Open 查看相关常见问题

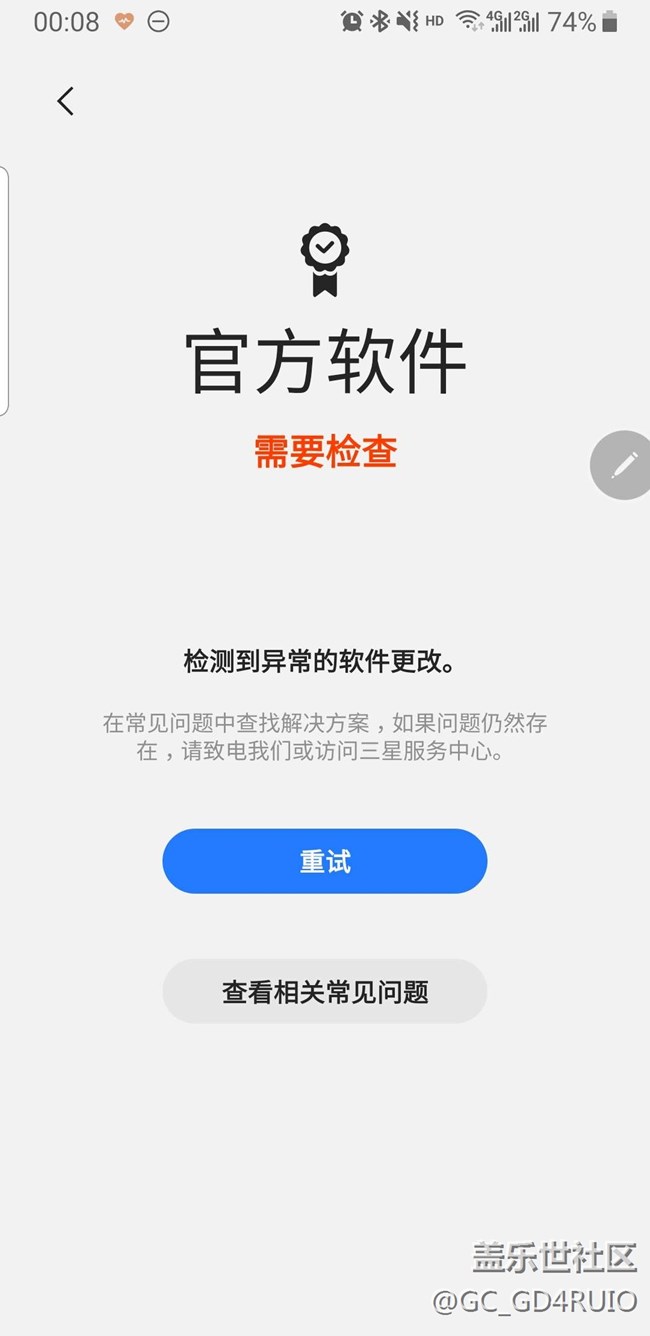pos(325,991)
